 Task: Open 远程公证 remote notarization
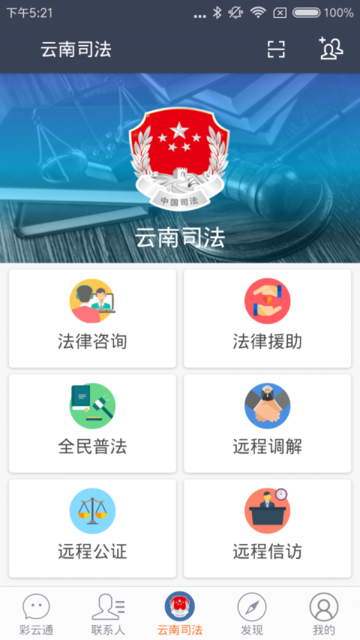click(x=92, y=528)
